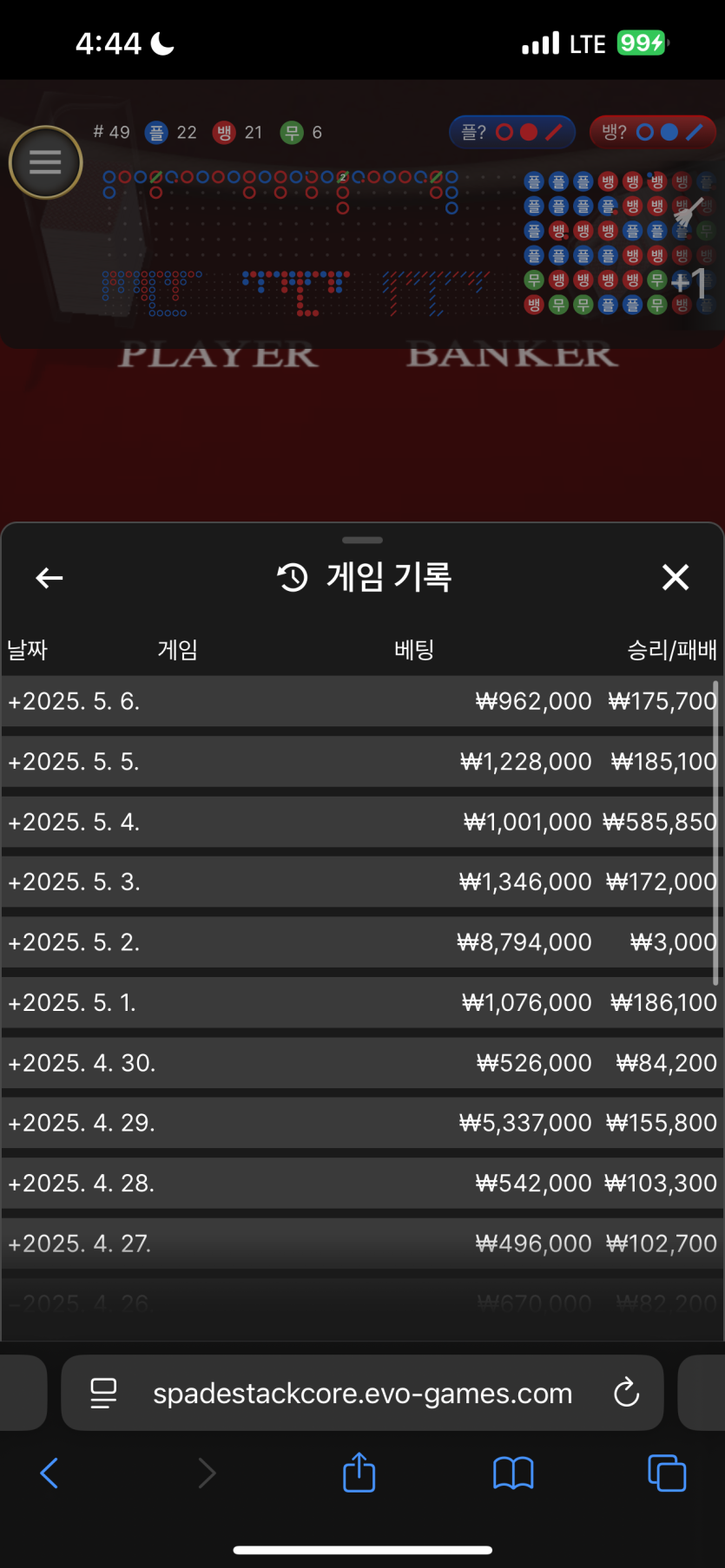
Task: Reload the page in Safari
Action: click(x=626, y=1393)
